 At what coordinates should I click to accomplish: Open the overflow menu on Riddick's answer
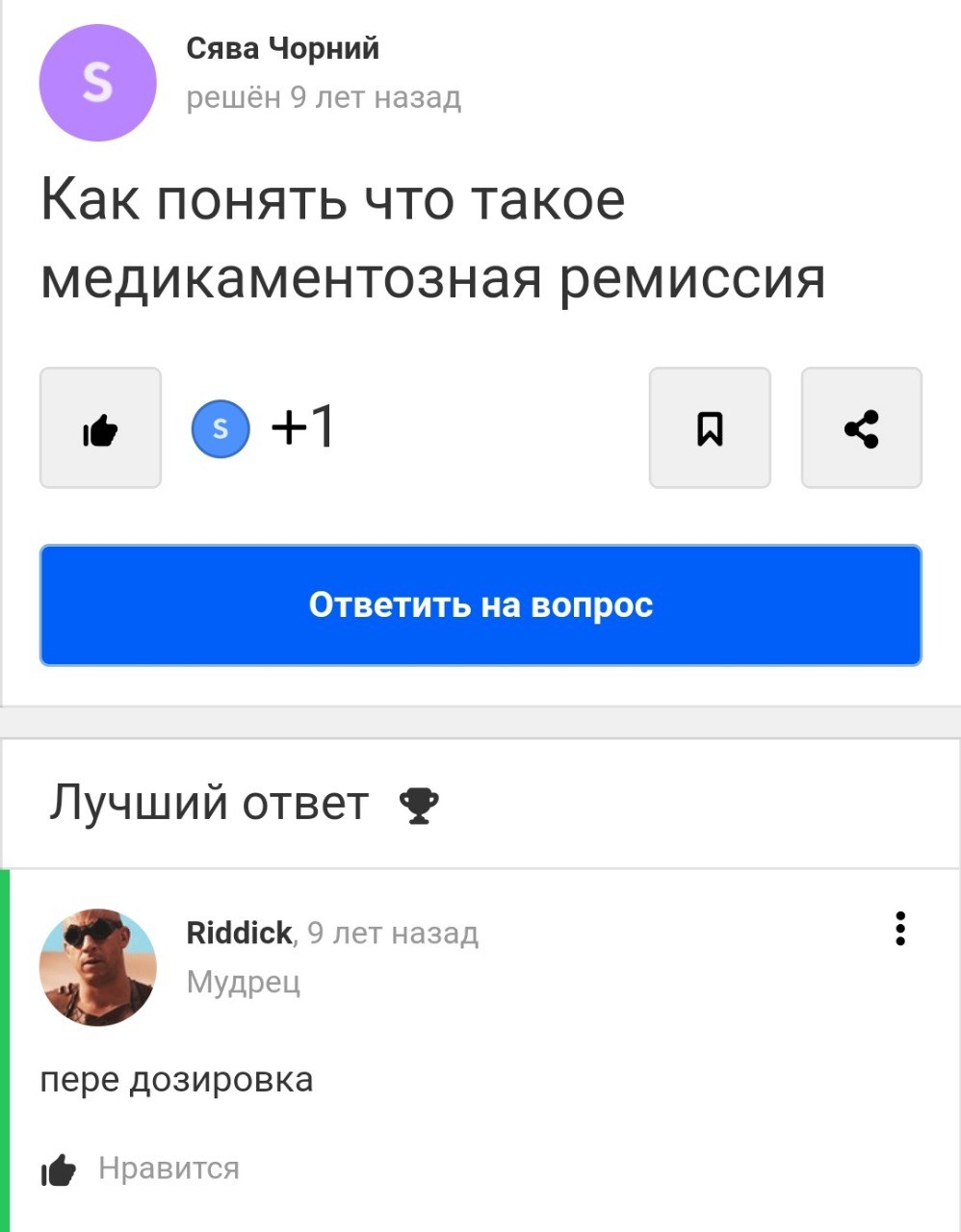(899, 929)
